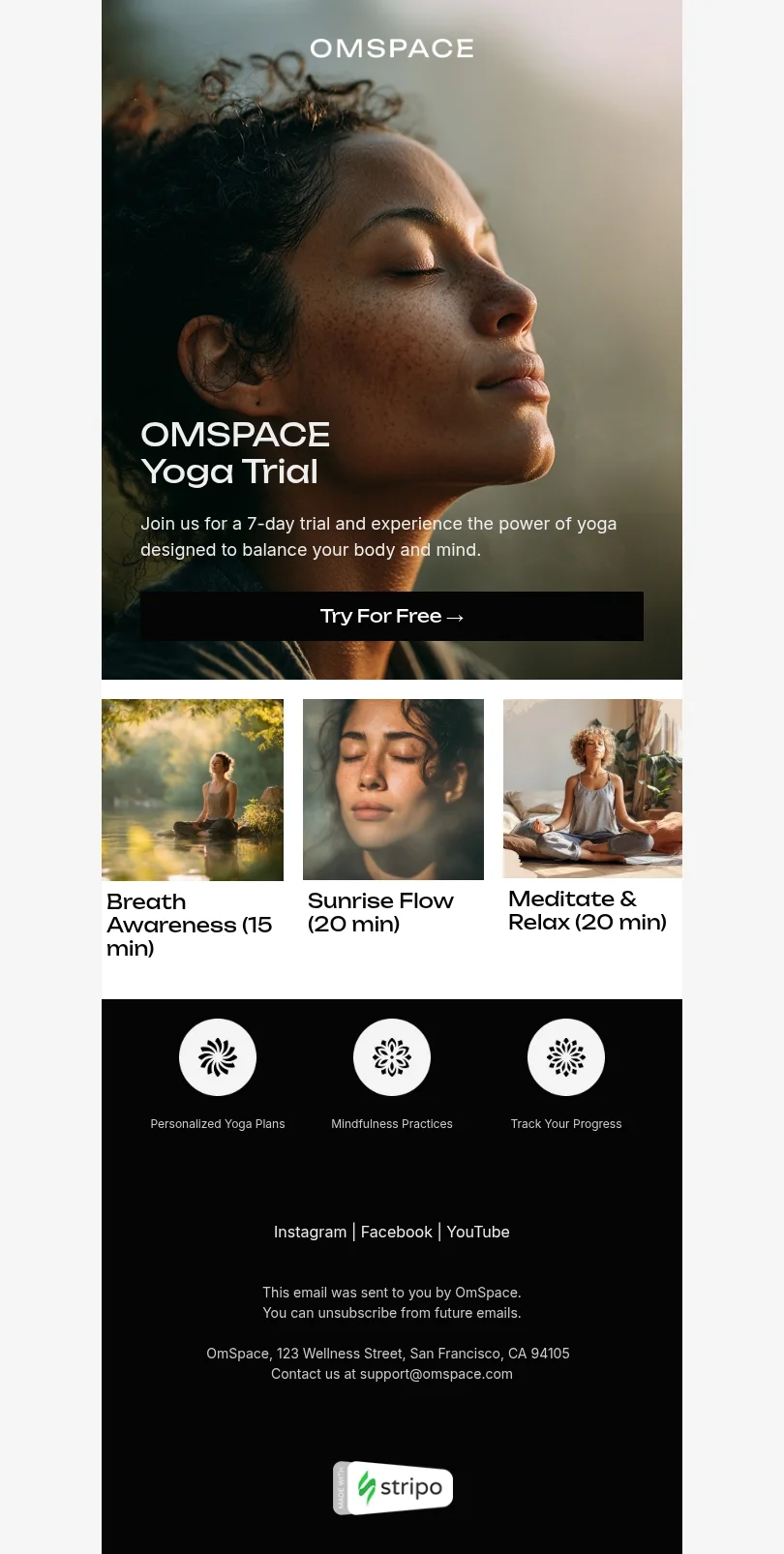Visit the Facebook link
Screen dimensions: 784x1554
[396, 1232]
